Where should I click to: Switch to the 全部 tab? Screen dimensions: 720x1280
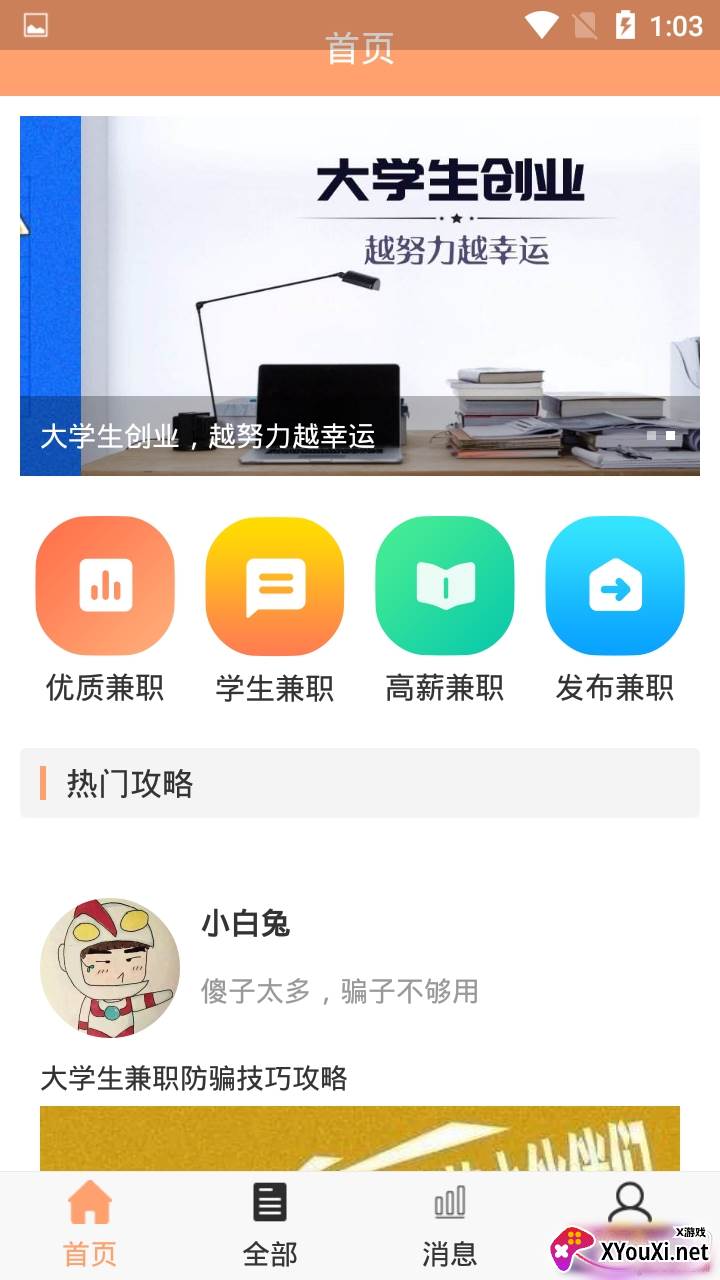270,1222
